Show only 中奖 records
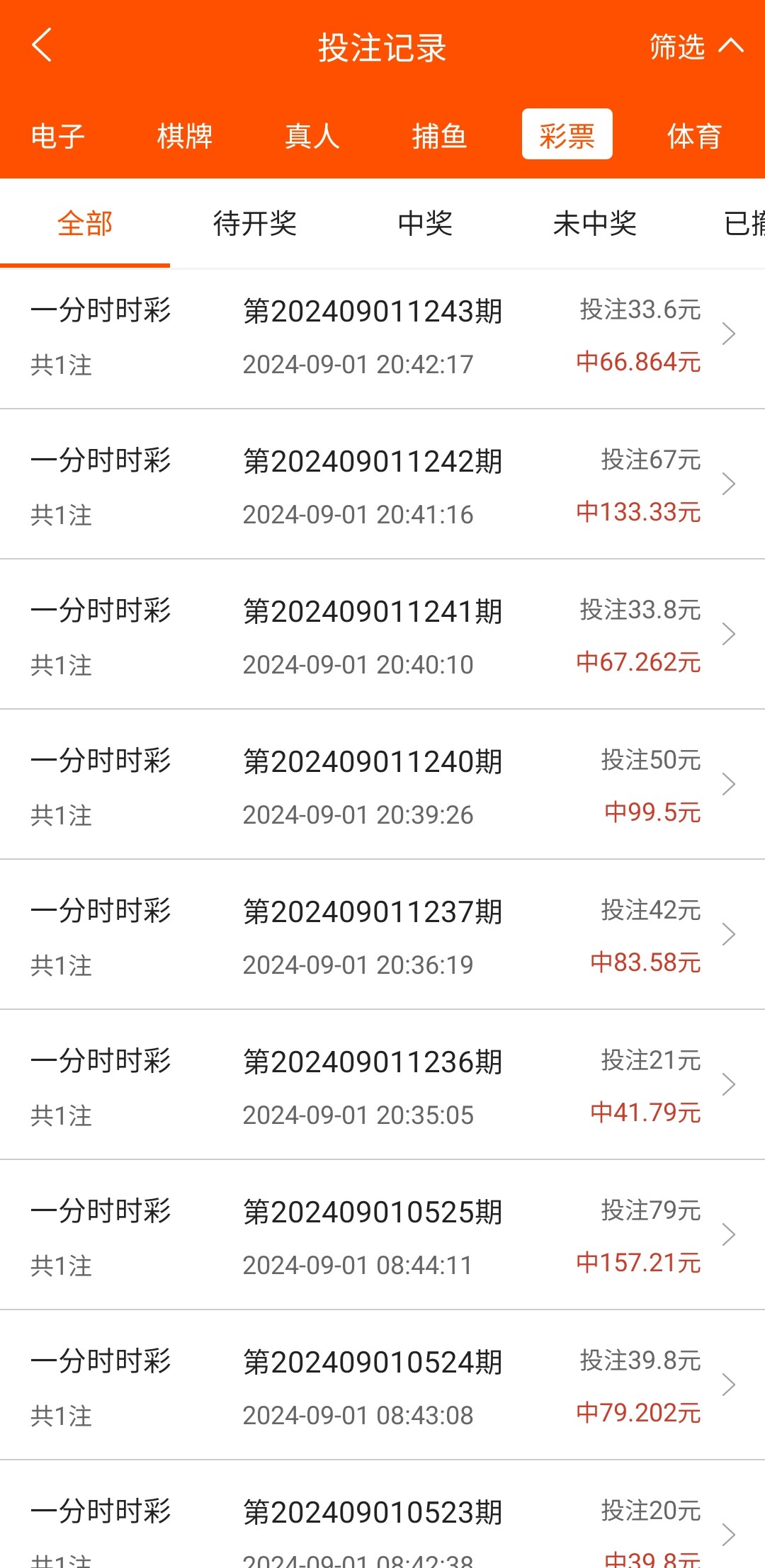765x1568 pixels. (x=425, y=224)
